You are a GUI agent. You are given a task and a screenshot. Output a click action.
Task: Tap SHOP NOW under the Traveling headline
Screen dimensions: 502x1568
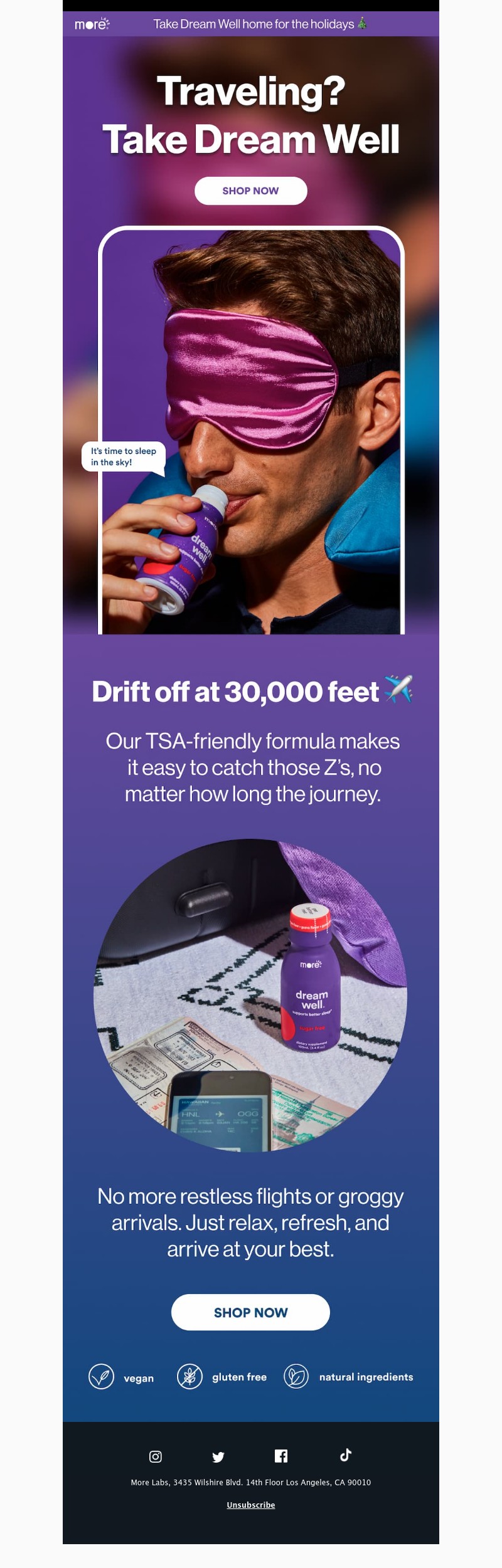point(250,191)
